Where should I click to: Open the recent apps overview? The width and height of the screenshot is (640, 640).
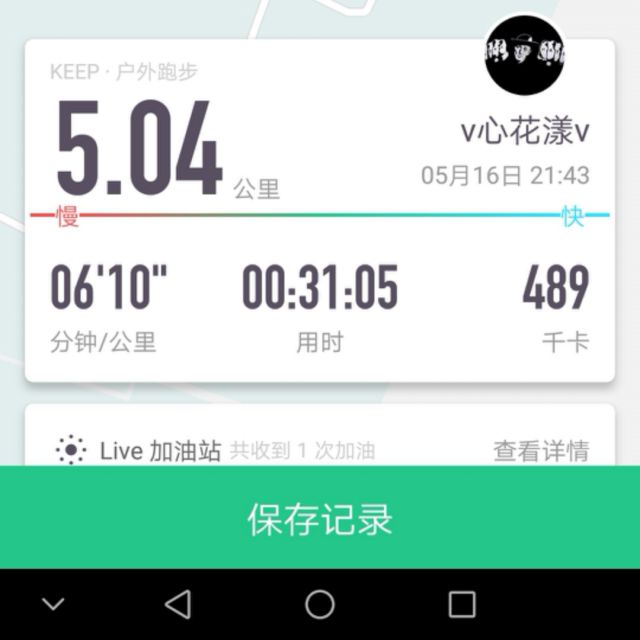[462, 604]
